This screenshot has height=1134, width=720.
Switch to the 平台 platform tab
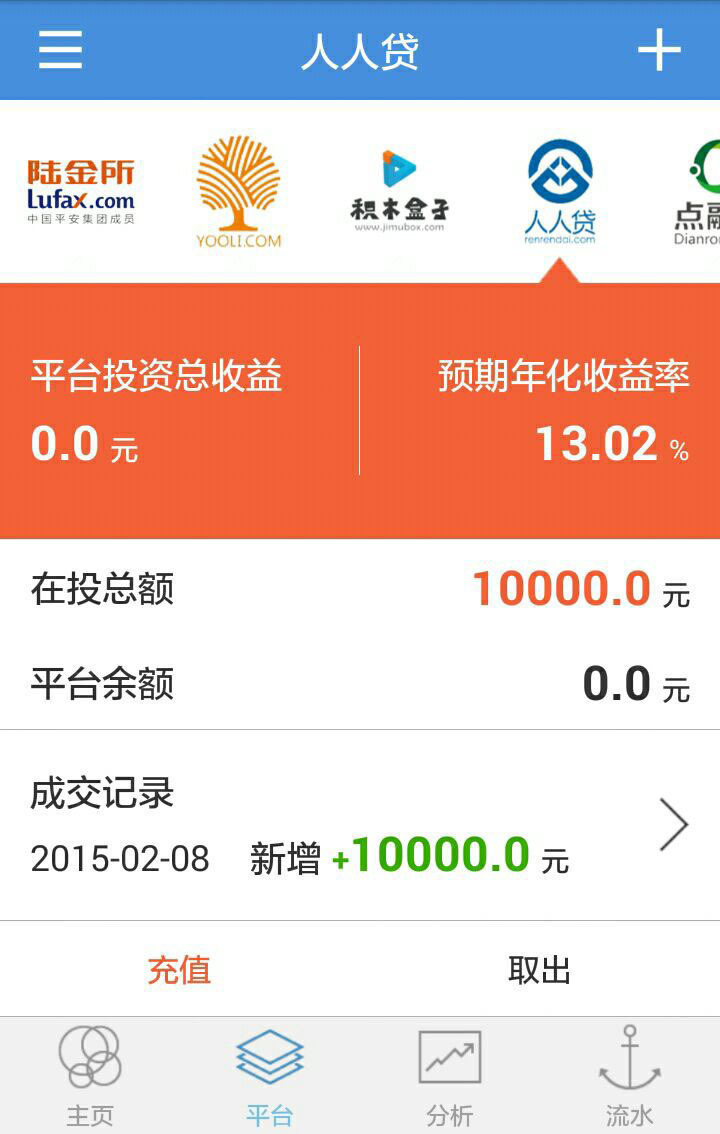(270, 1076)
